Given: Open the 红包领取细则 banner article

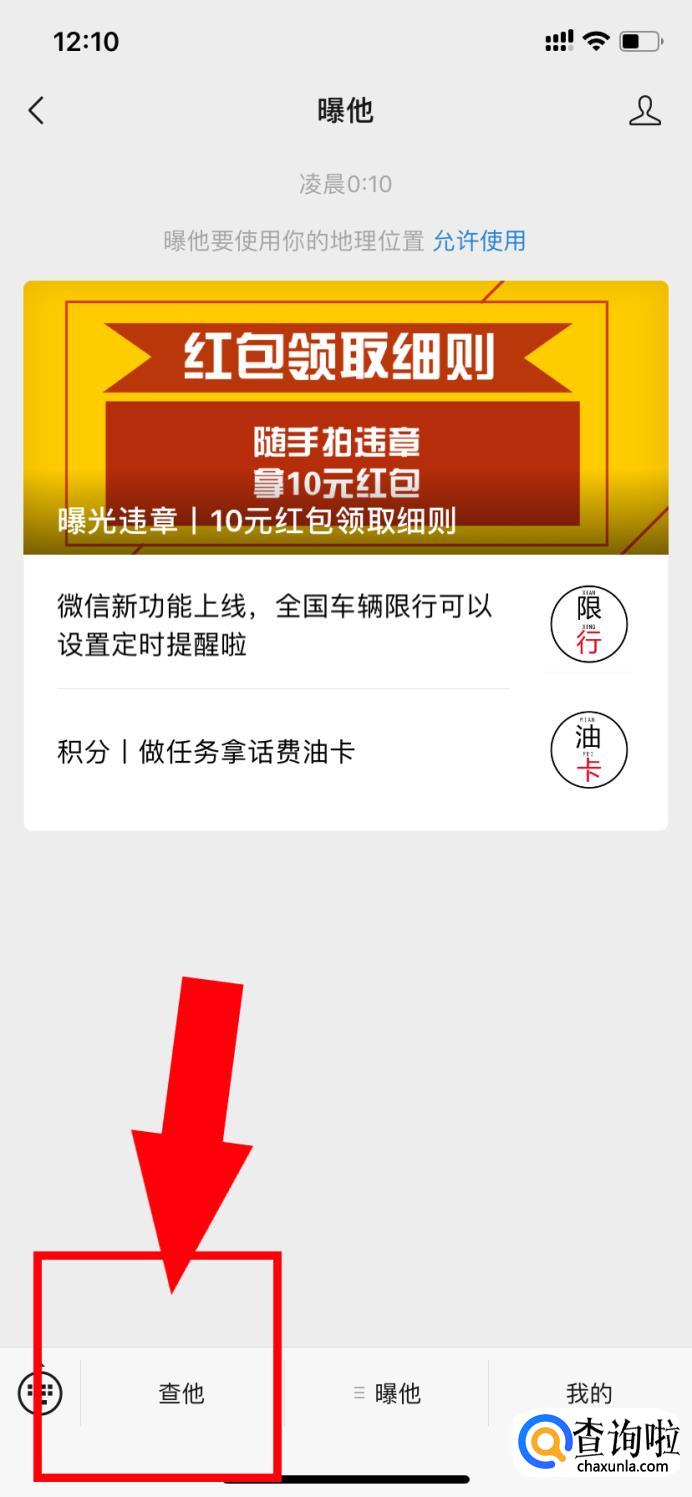Looking at the screenshot, I should tap(346, 417).
